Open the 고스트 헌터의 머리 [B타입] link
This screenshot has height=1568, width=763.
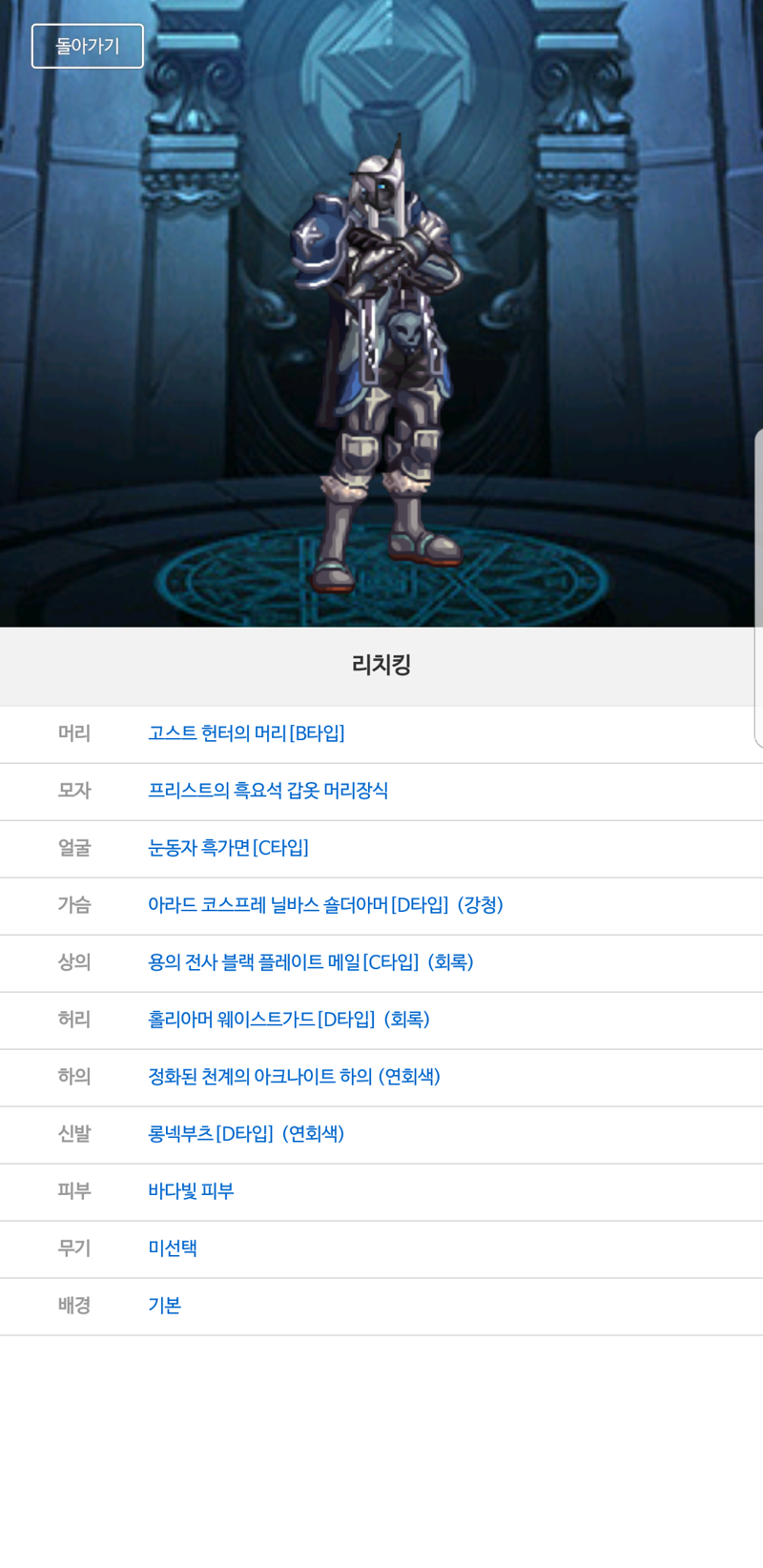pyautogui.click(x=246, y=733)
